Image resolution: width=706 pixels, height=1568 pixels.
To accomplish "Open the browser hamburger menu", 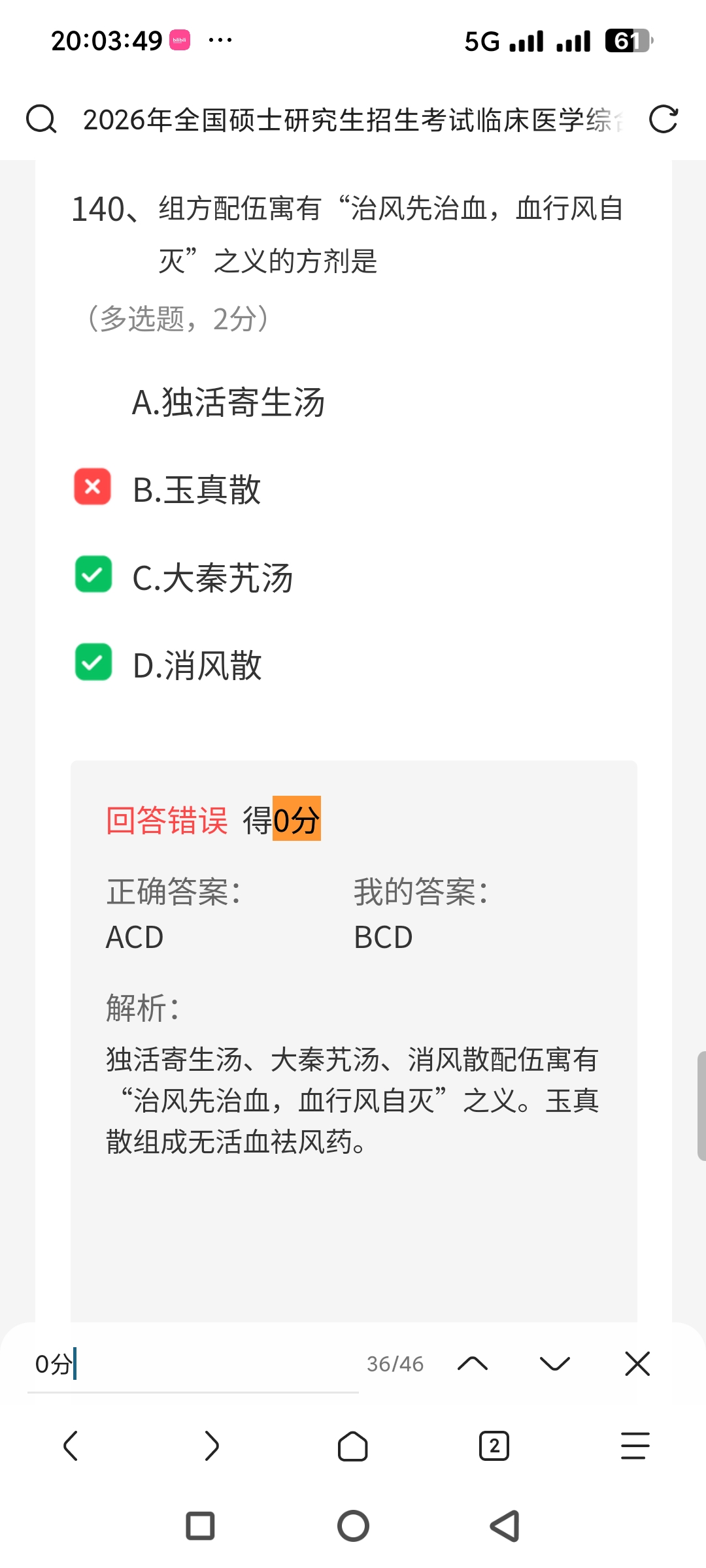I will pyautogui.click(x=635, y=1445).
